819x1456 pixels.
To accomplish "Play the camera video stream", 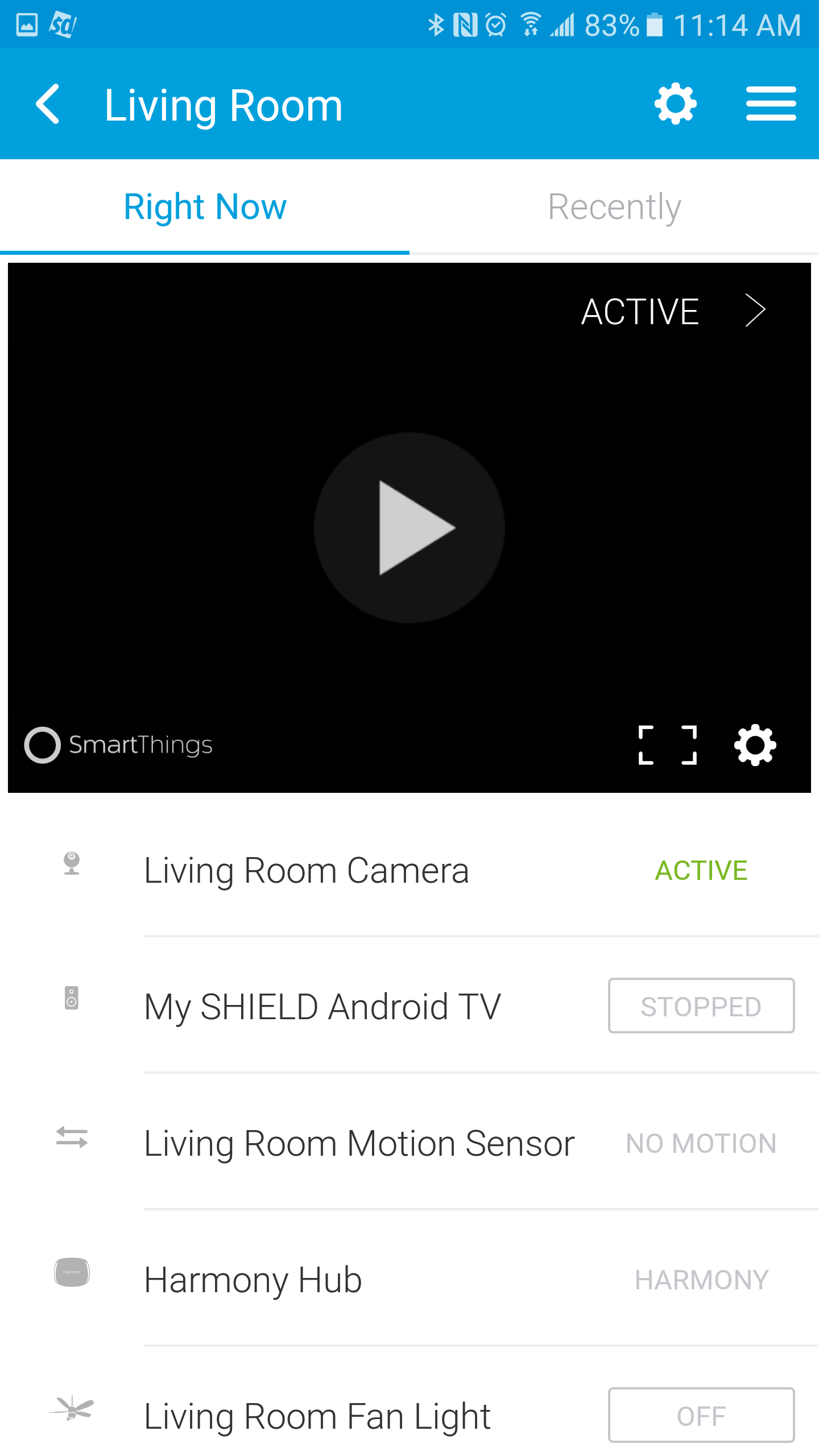I will (x=409, y=528).
